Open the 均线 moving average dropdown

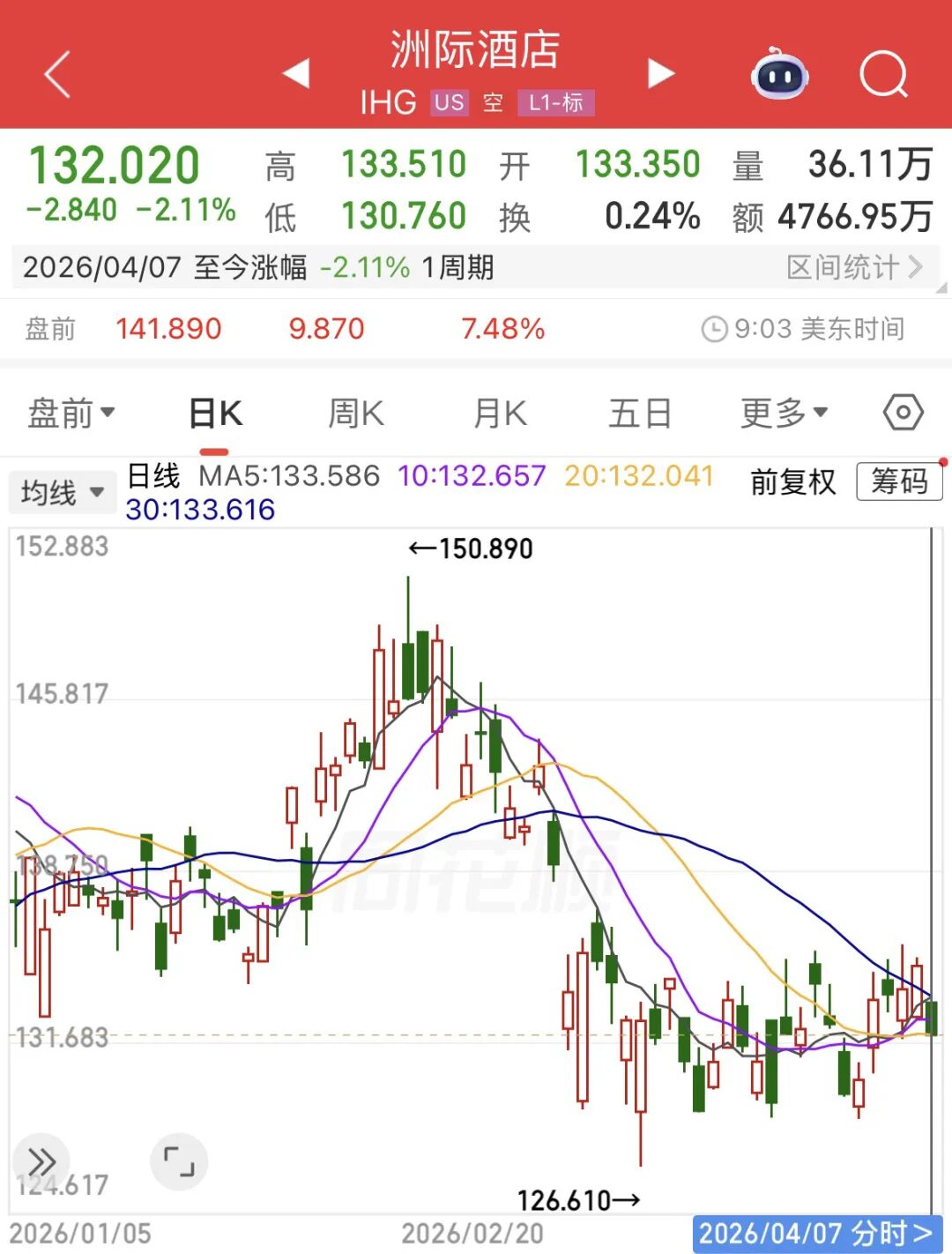62,492
